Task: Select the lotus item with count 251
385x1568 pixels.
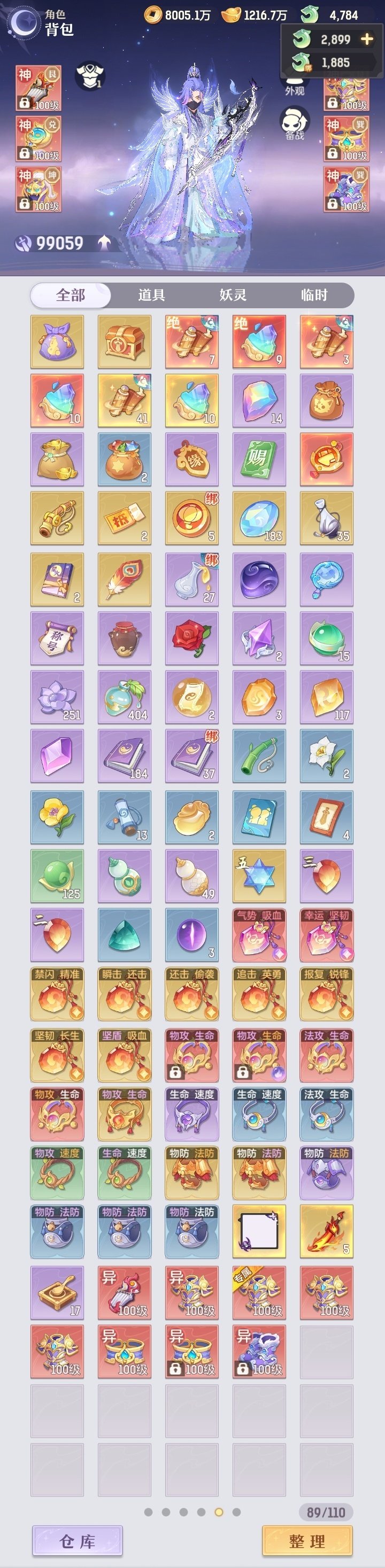Action: coord(57,698)
